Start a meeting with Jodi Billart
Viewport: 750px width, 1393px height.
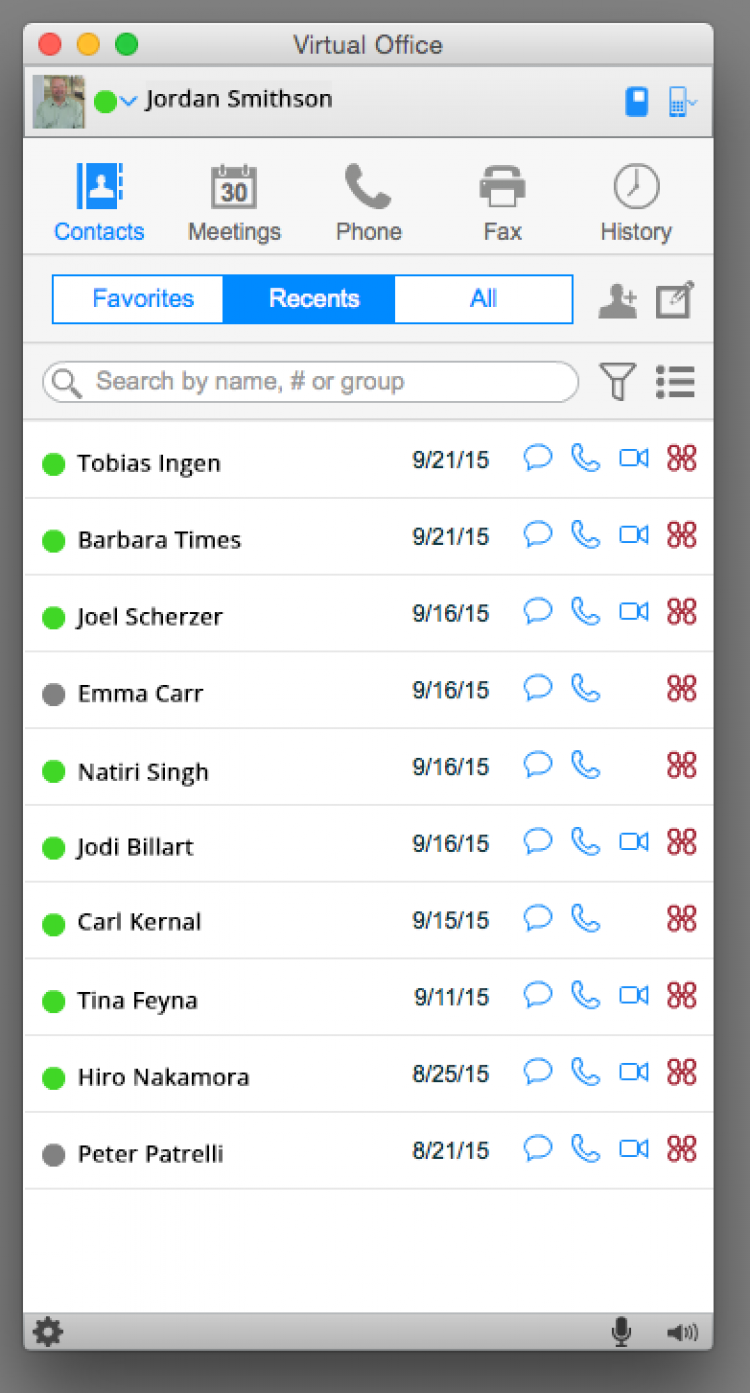(681, 842)
